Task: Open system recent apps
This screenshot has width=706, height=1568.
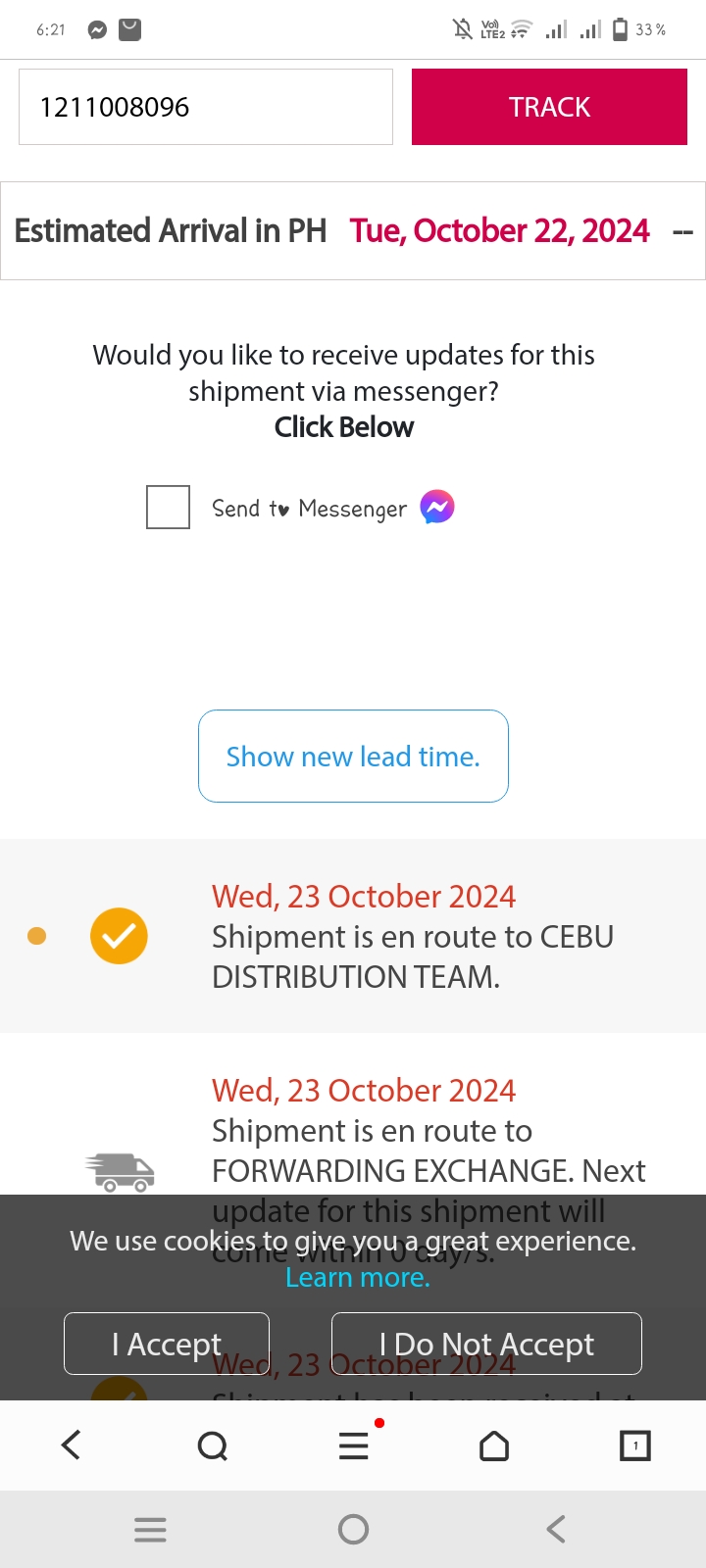Action: coord(150,1530)
